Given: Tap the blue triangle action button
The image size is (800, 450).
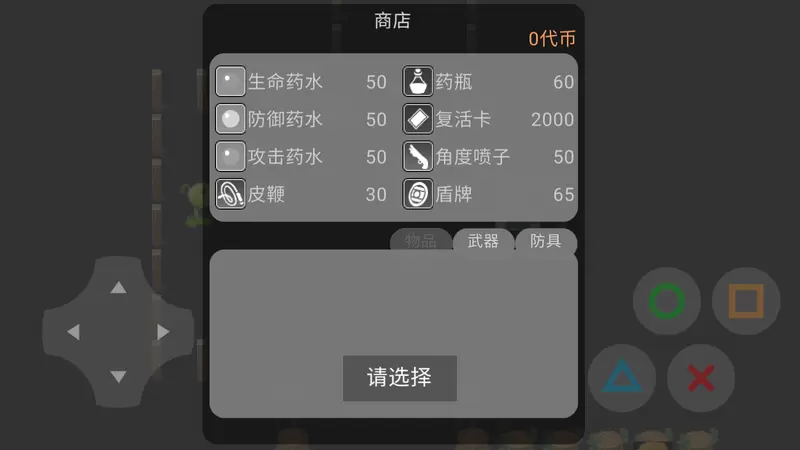Looking at the screenshot, I should (x=622, y=378).
